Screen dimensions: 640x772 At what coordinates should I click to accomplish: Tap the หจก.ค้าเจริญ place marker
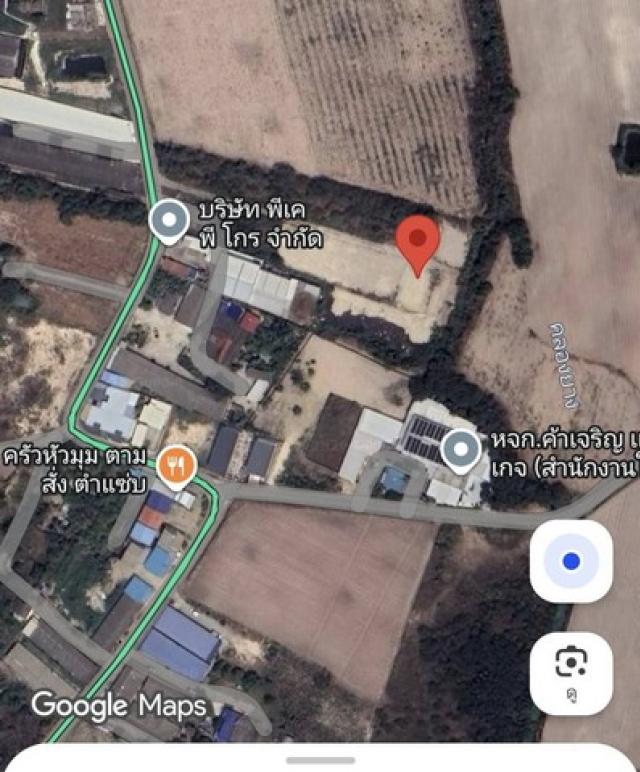pyautogui.click(x=461, y=451)
